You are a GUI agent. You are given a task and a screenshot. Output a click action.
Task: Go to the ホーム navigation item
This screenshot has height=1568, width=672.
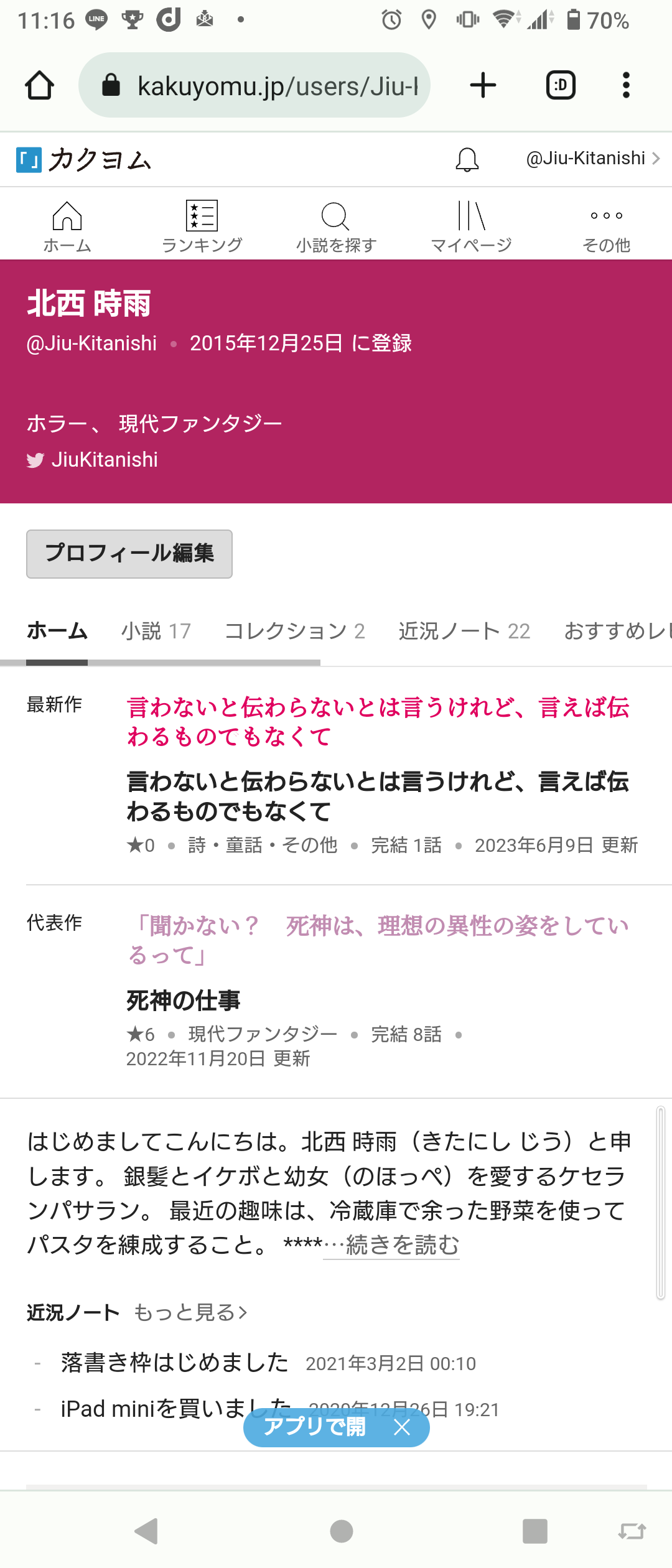67,227
